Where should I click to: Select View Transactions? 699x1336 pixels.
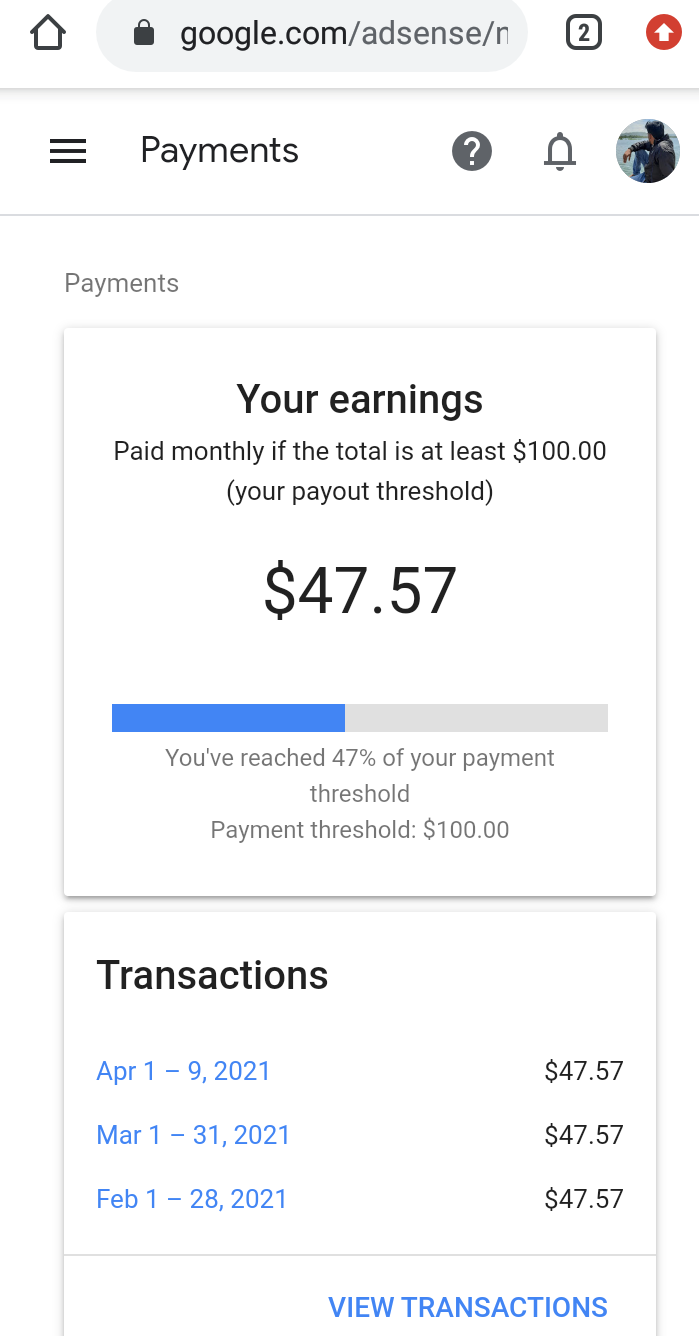point(468,1307)
